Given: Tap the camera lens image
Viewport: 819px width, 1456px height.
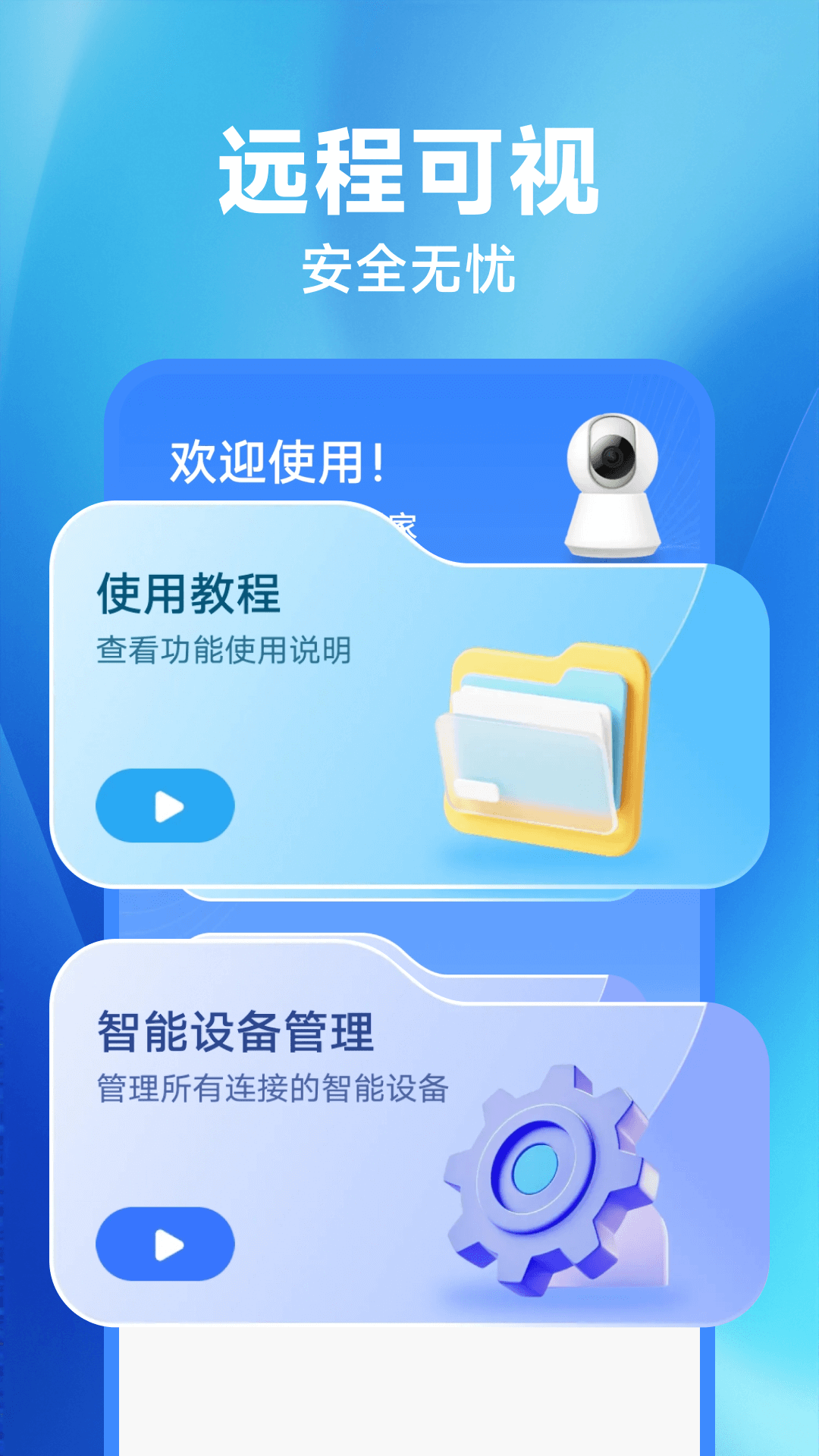Looking at the screenshot, I should click(614, 455).
